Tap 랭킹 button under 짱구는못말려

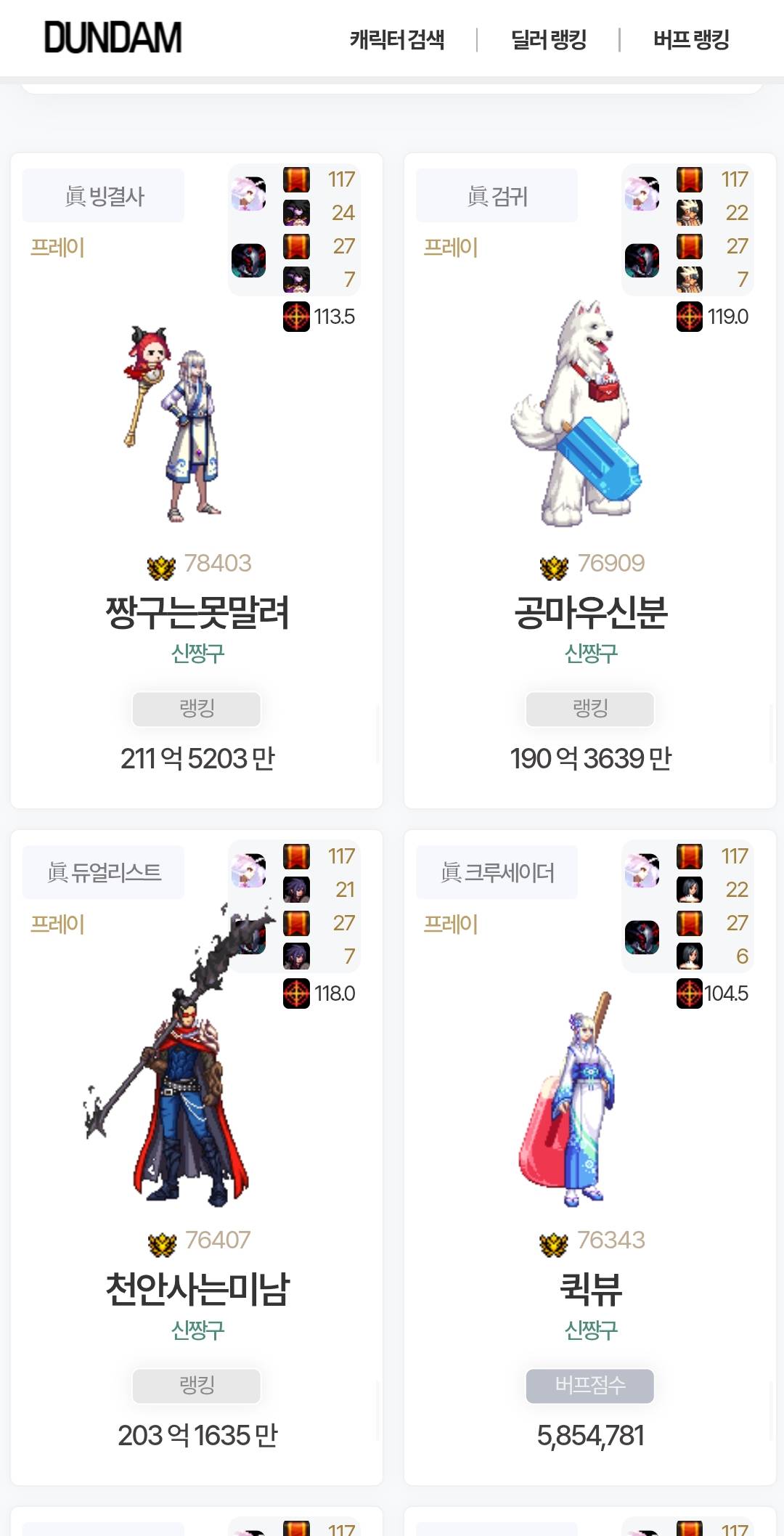click(197, 709)
